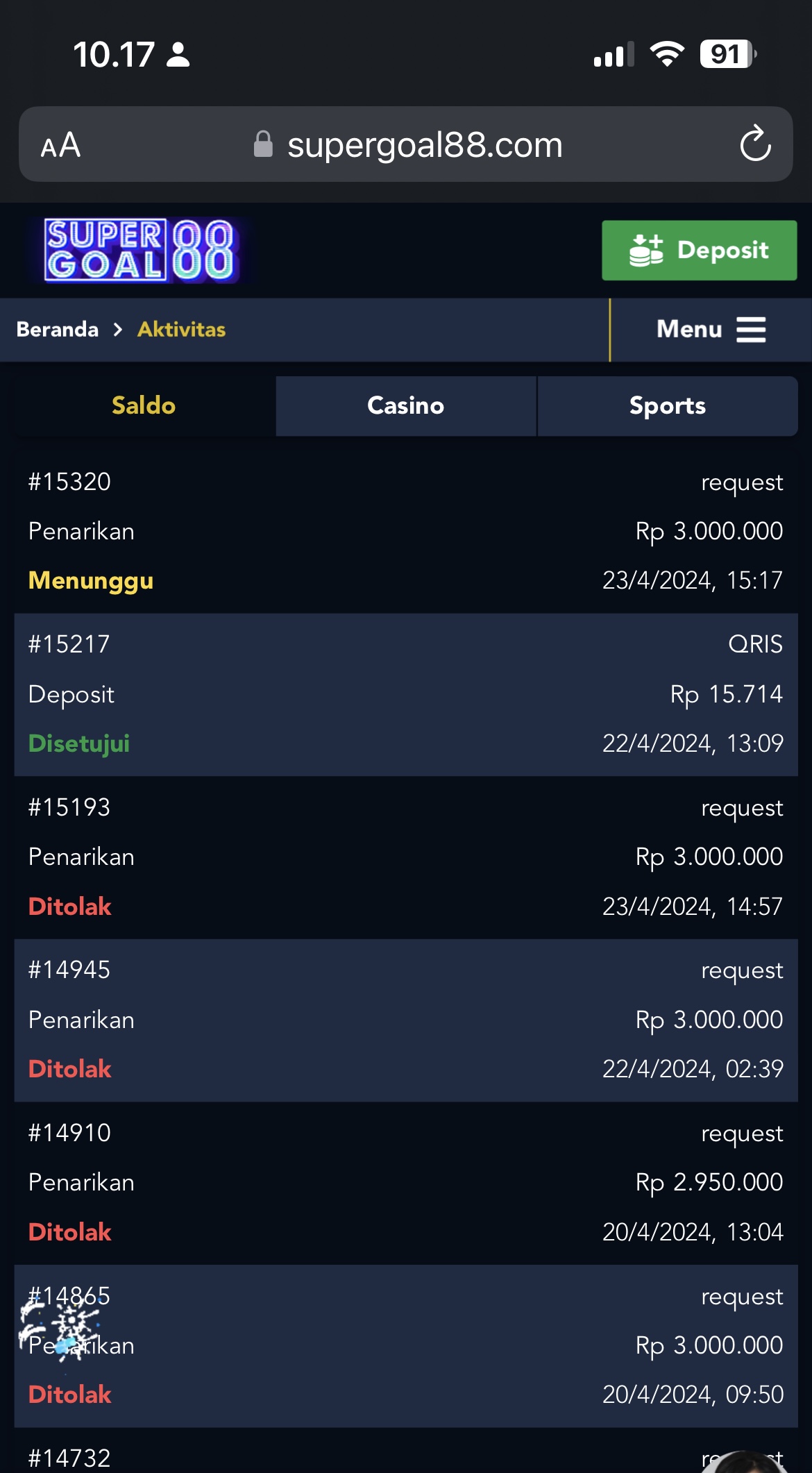Viewport: 812px width, 1473px height.
Task: Go back to Beranda breadcrumb
Action: (x=58, y=330)
